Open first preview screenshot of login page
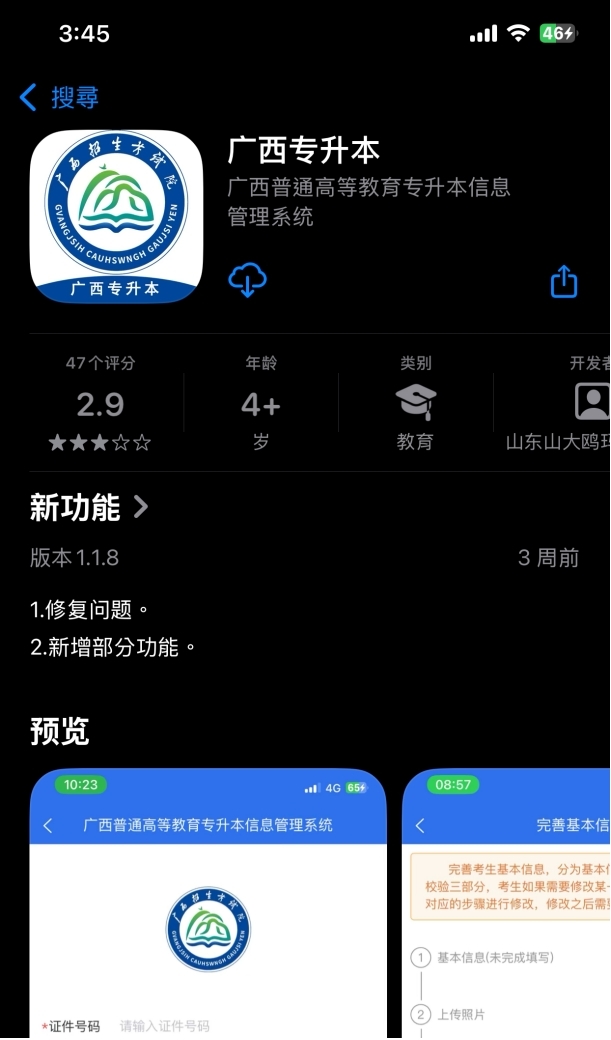 (208, 905)
